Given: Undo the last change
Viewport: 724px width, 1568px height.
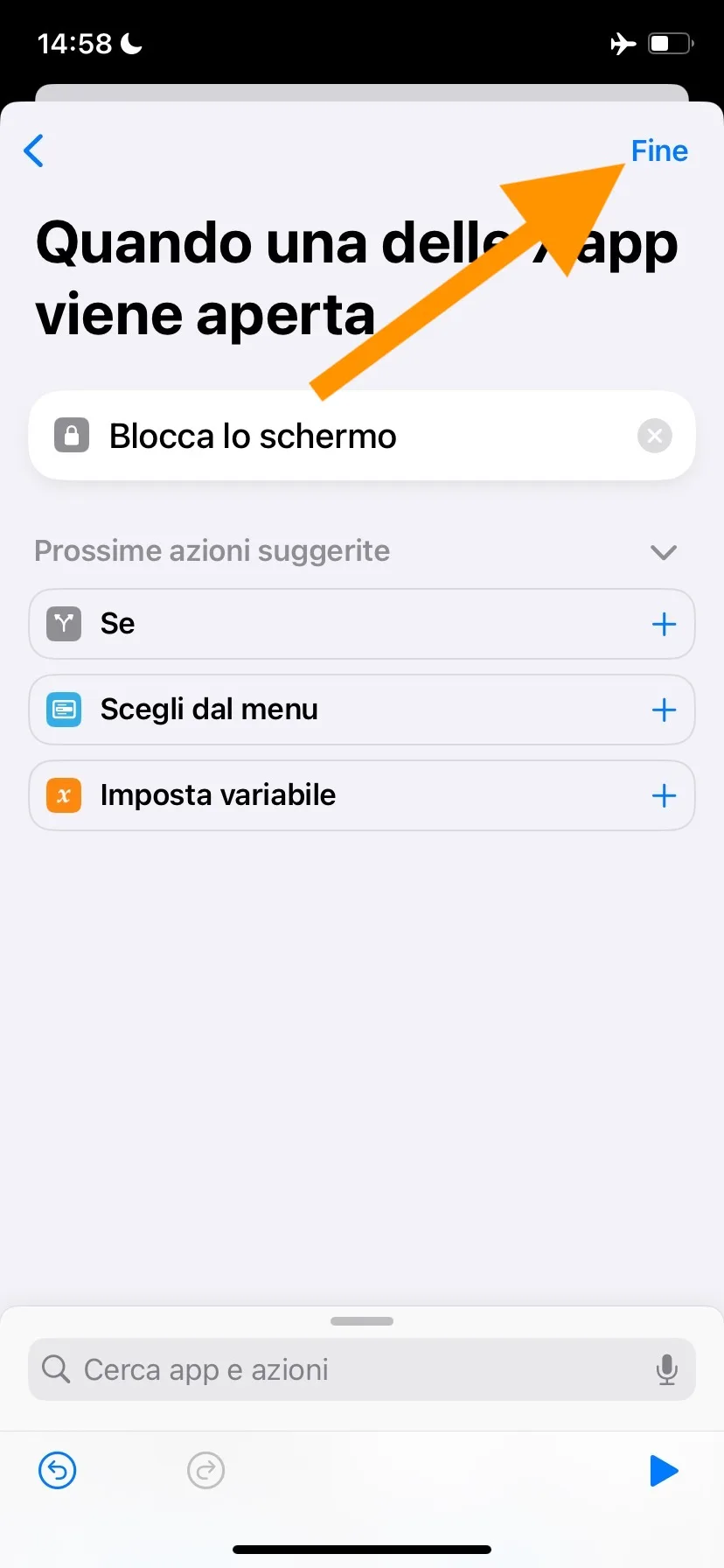Looking at the screenshot, I should 58,1470.
